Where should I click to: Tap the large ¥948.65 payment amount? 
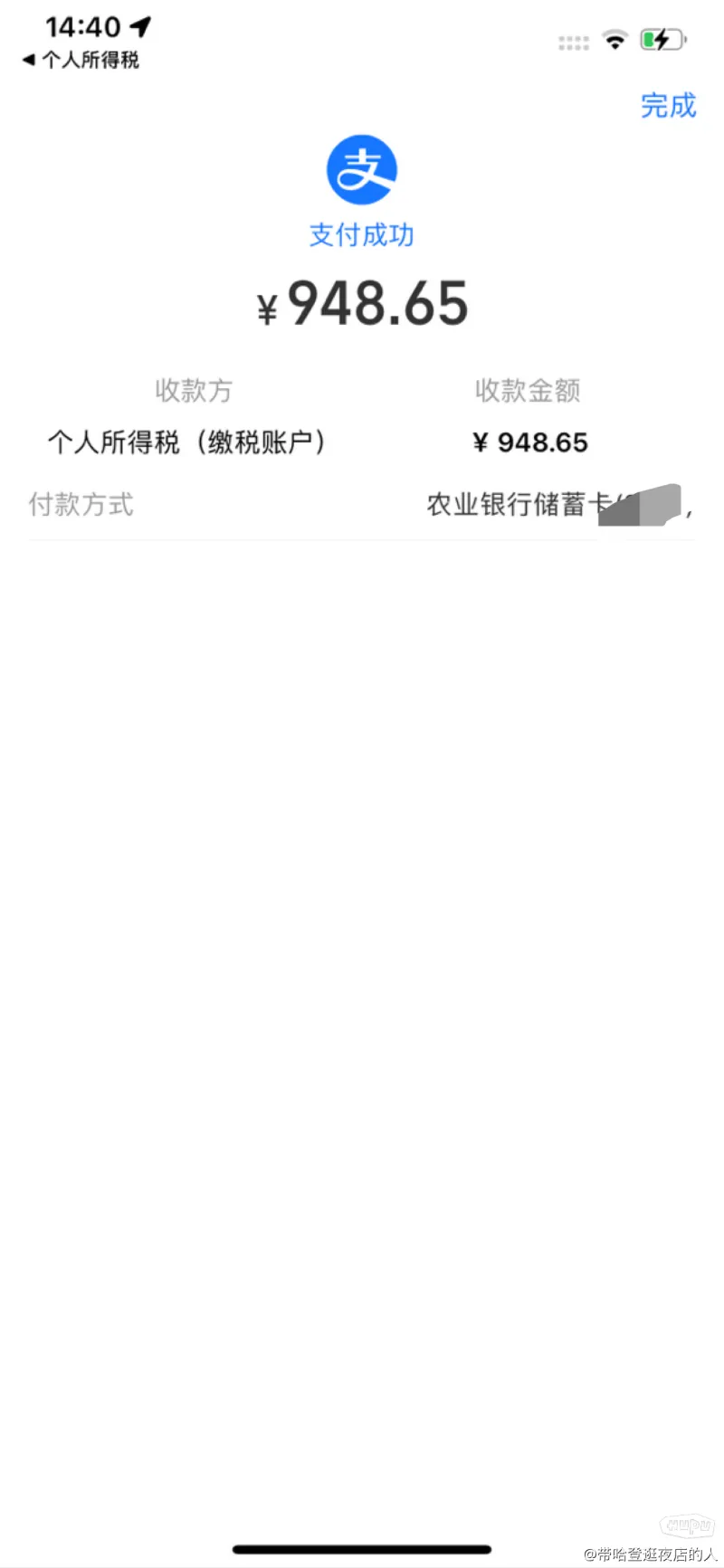coord(362,304)
